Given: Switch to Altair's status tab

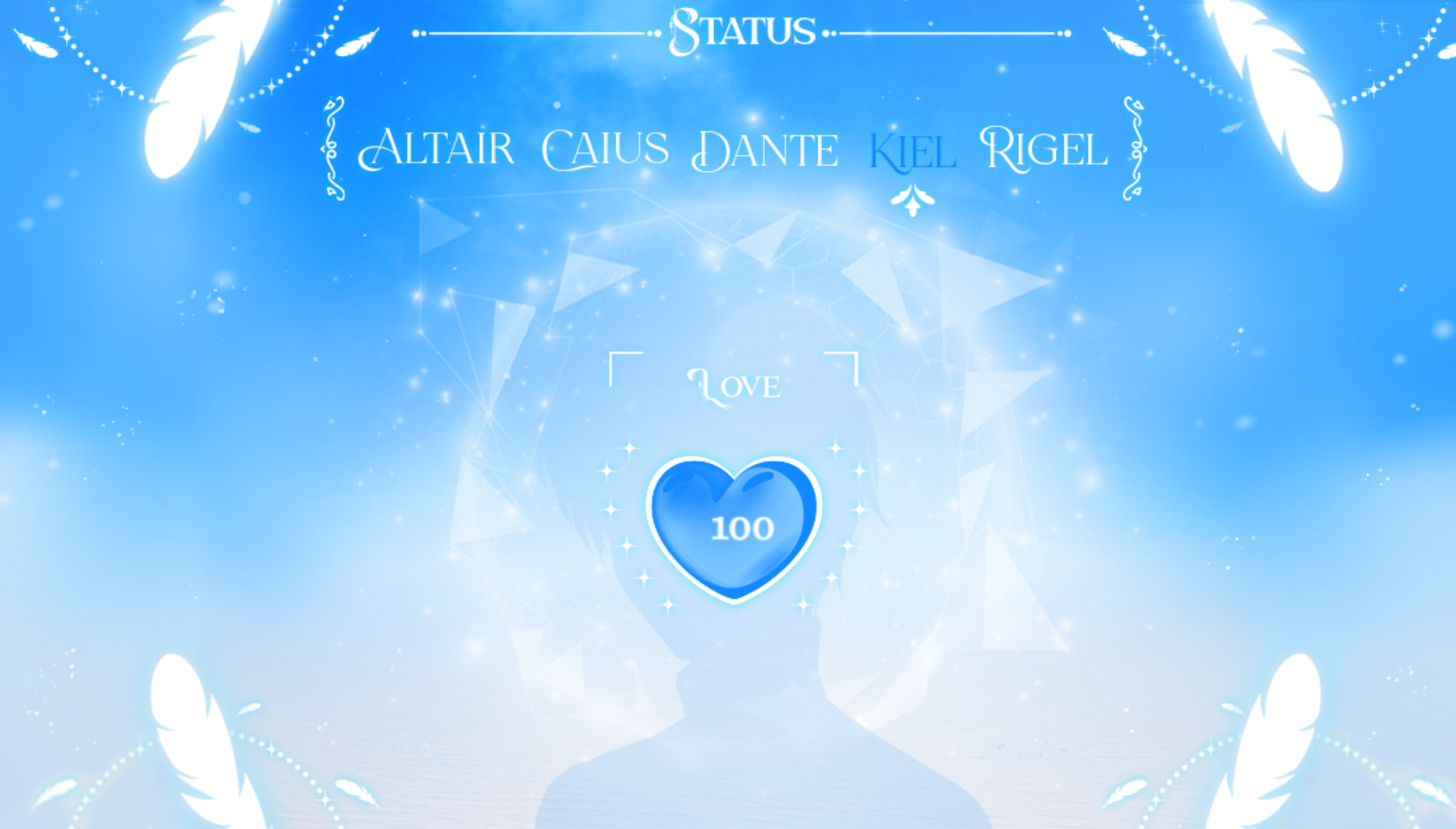Looking at the screenshot, I should pos(436,148).
